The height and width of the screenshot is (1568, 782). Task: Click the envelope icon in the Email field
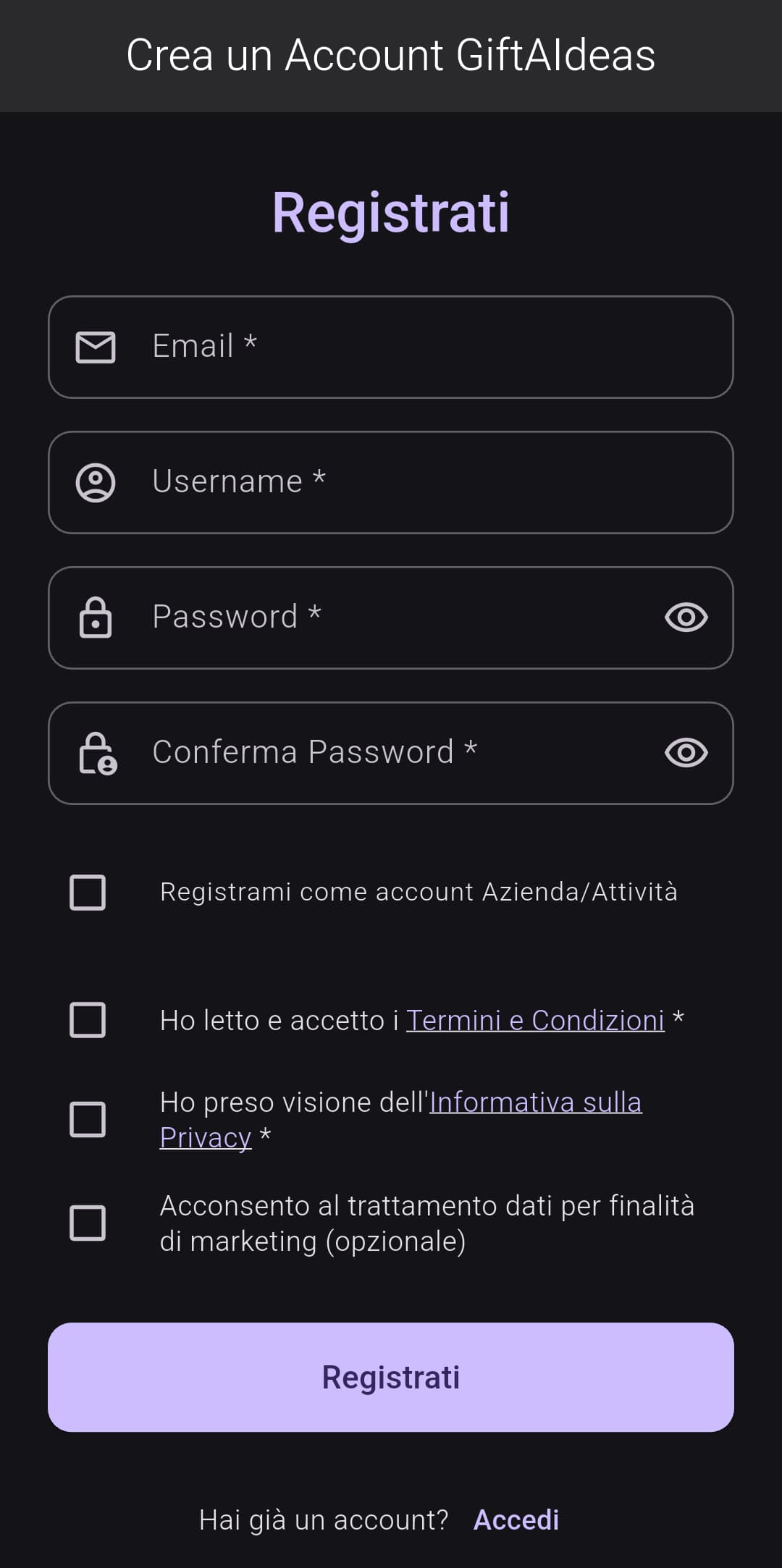(95, 347)
